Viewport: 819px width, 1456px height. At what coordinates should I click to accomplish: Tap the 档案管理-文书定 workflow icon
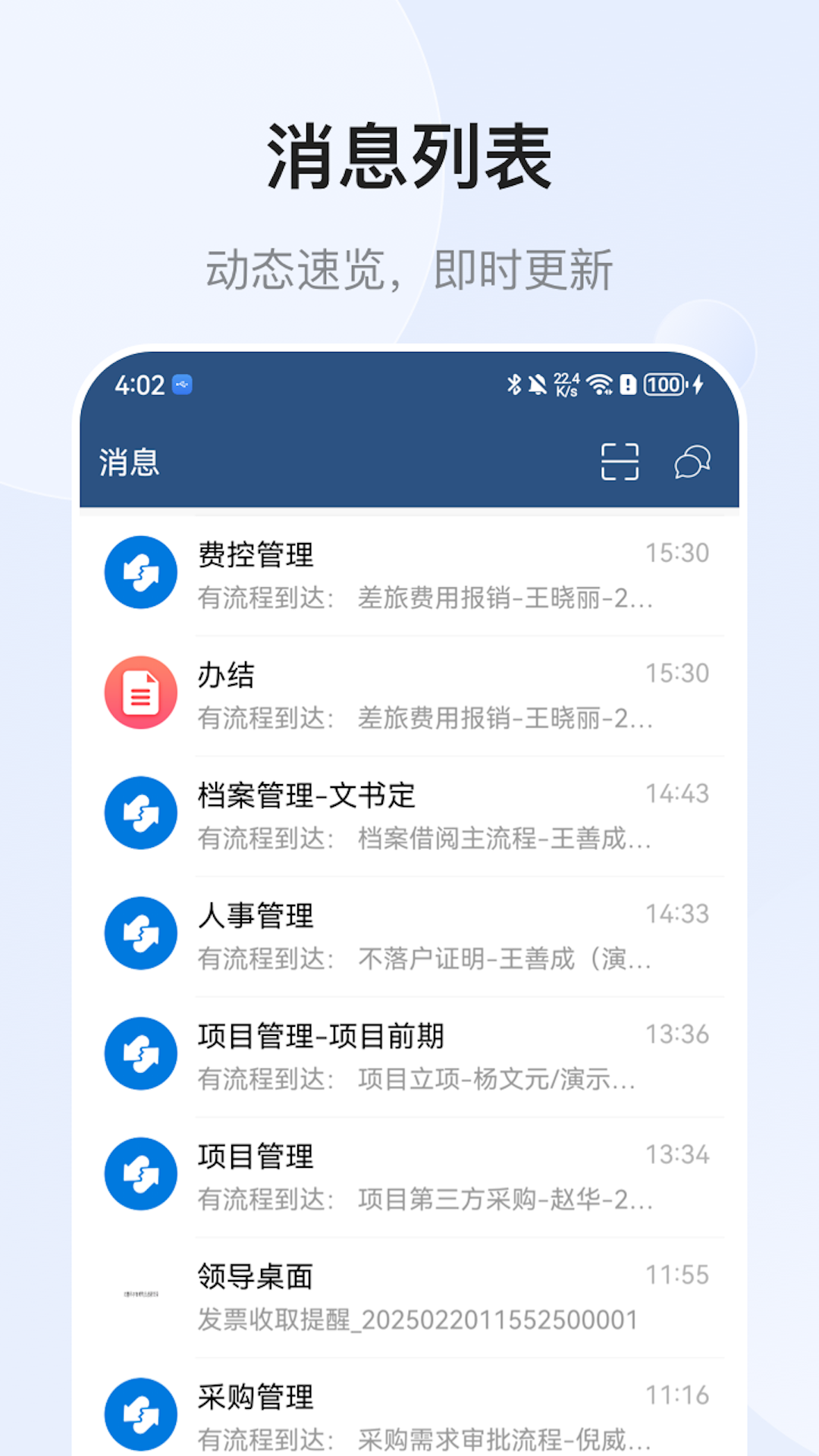coord(140,812)
